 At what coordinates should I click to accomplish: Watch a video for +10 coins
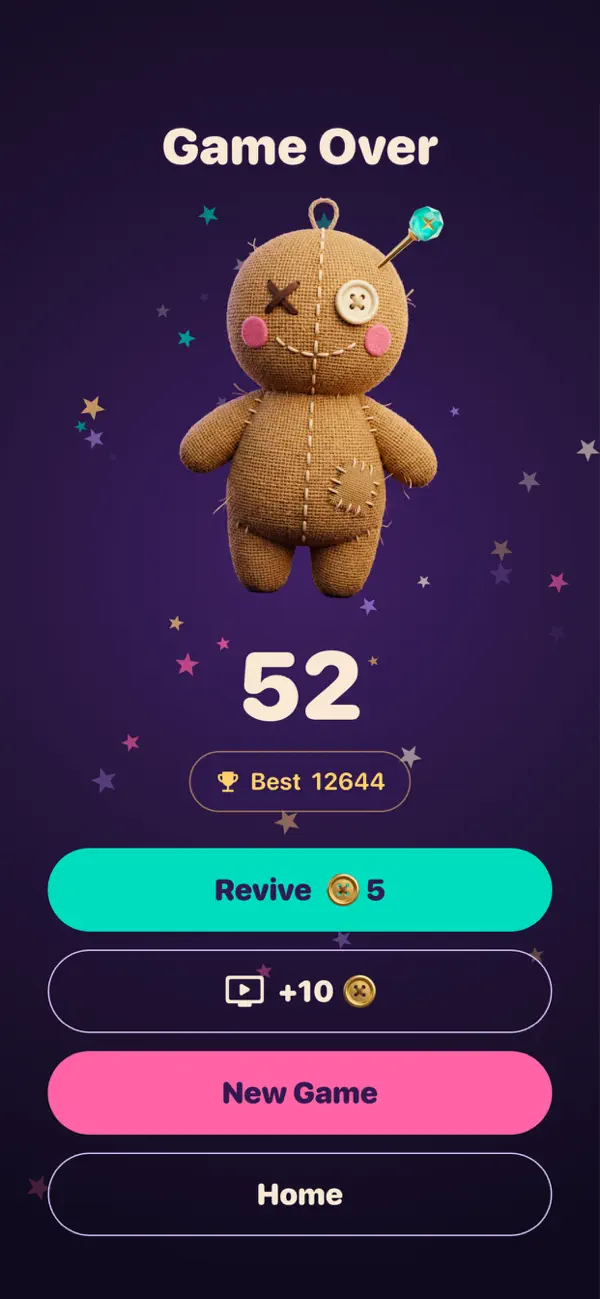(300, 991)
